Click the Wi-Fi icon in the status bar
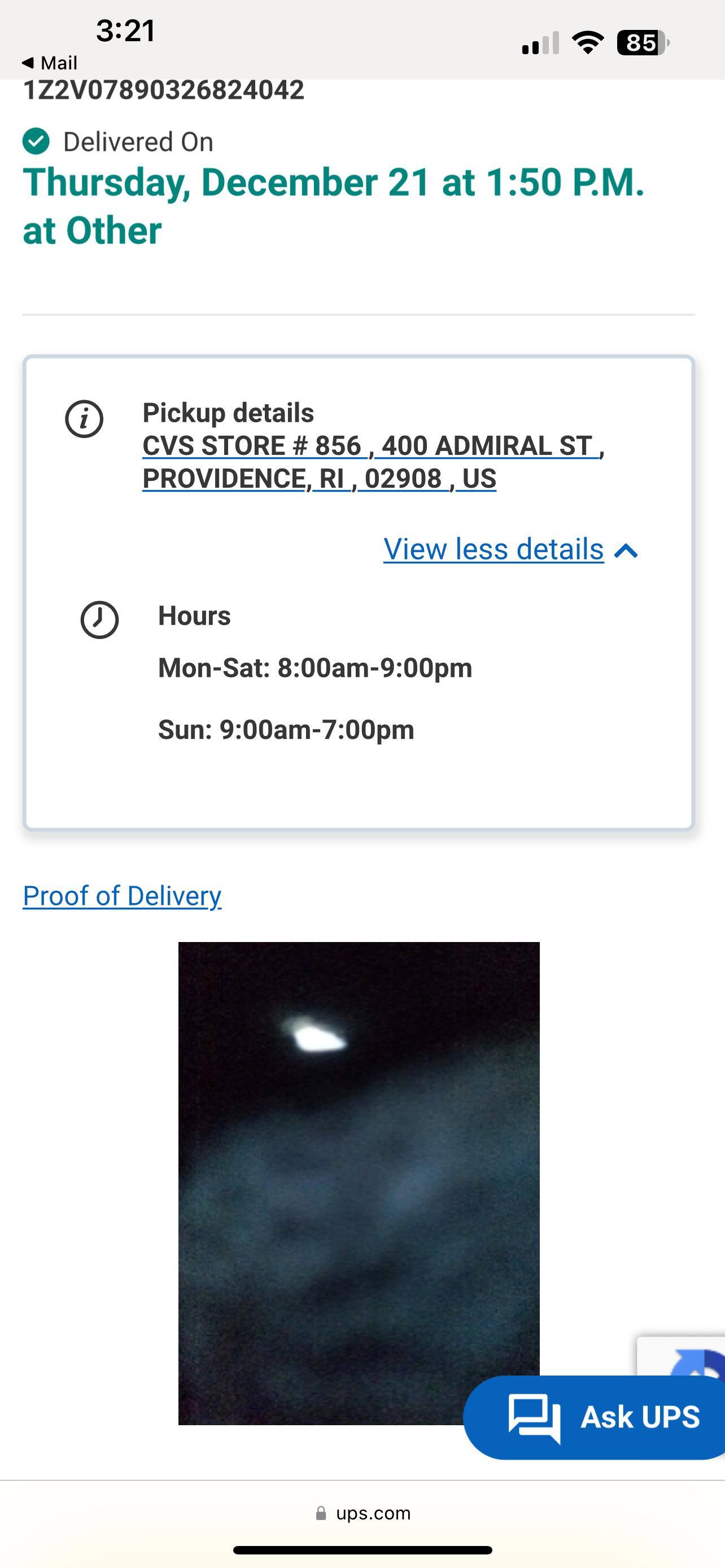The height and width of the screenshot is (1568, 725). tap(588, 41)
